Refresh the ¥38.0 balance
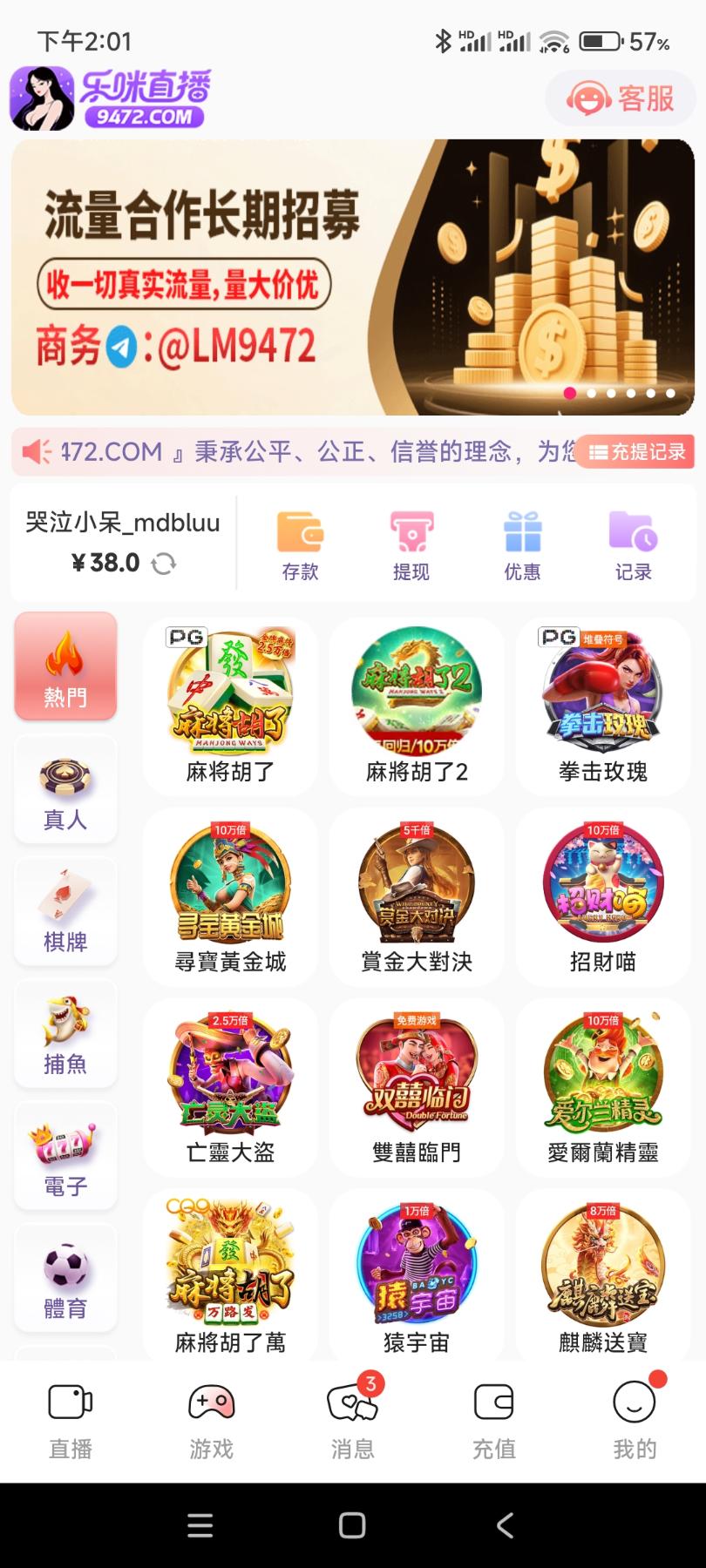706x1568 pixels. pyautogui.click(x=164, y=564)
